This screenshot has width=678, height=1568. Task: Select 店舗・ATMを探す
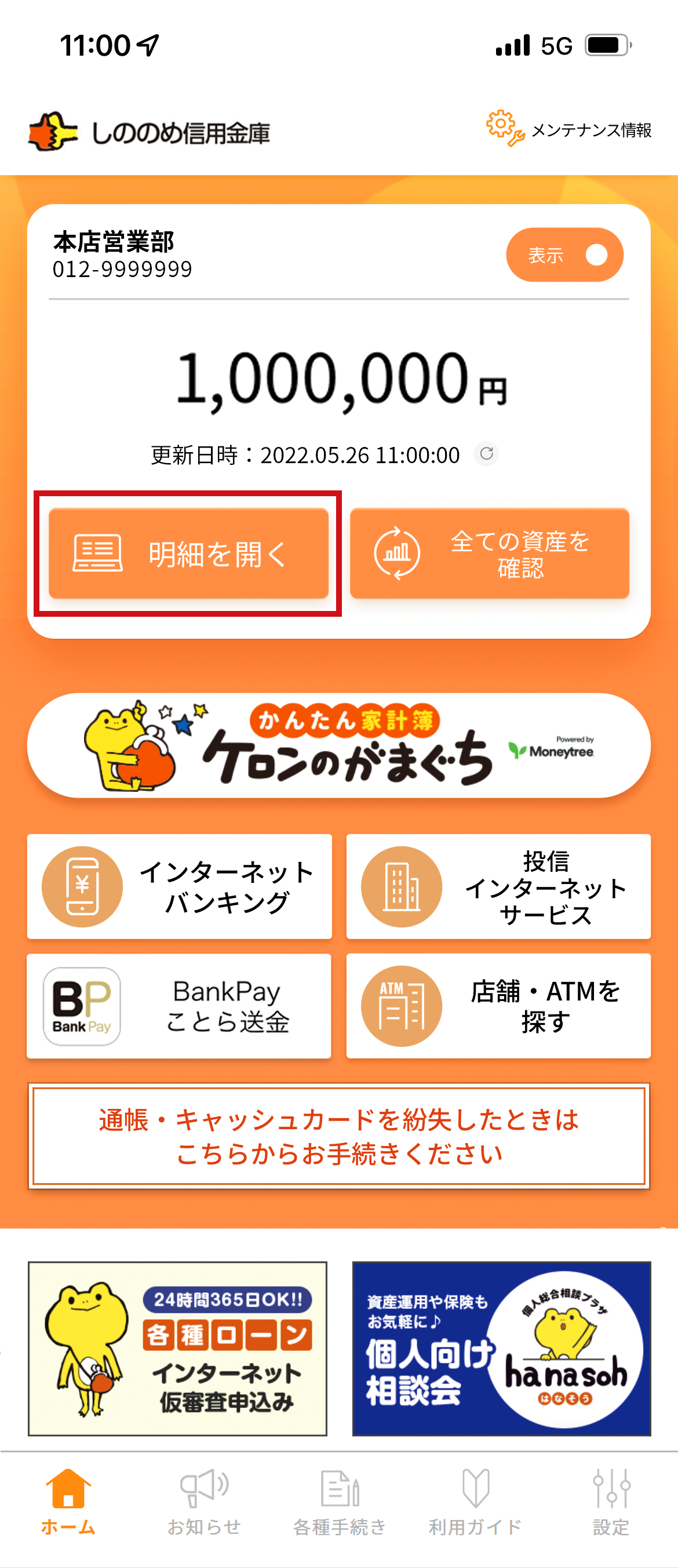tap(498, 1006)
